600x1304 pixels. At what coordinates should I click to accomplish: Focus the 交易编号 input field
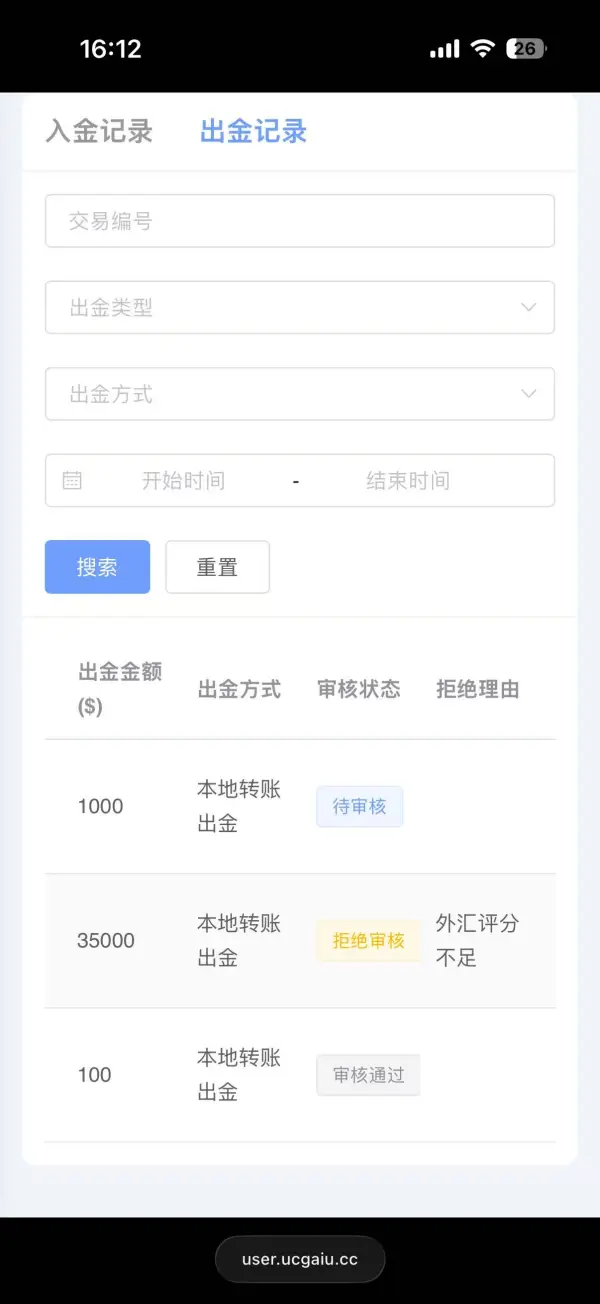click(x=300, y=221)
